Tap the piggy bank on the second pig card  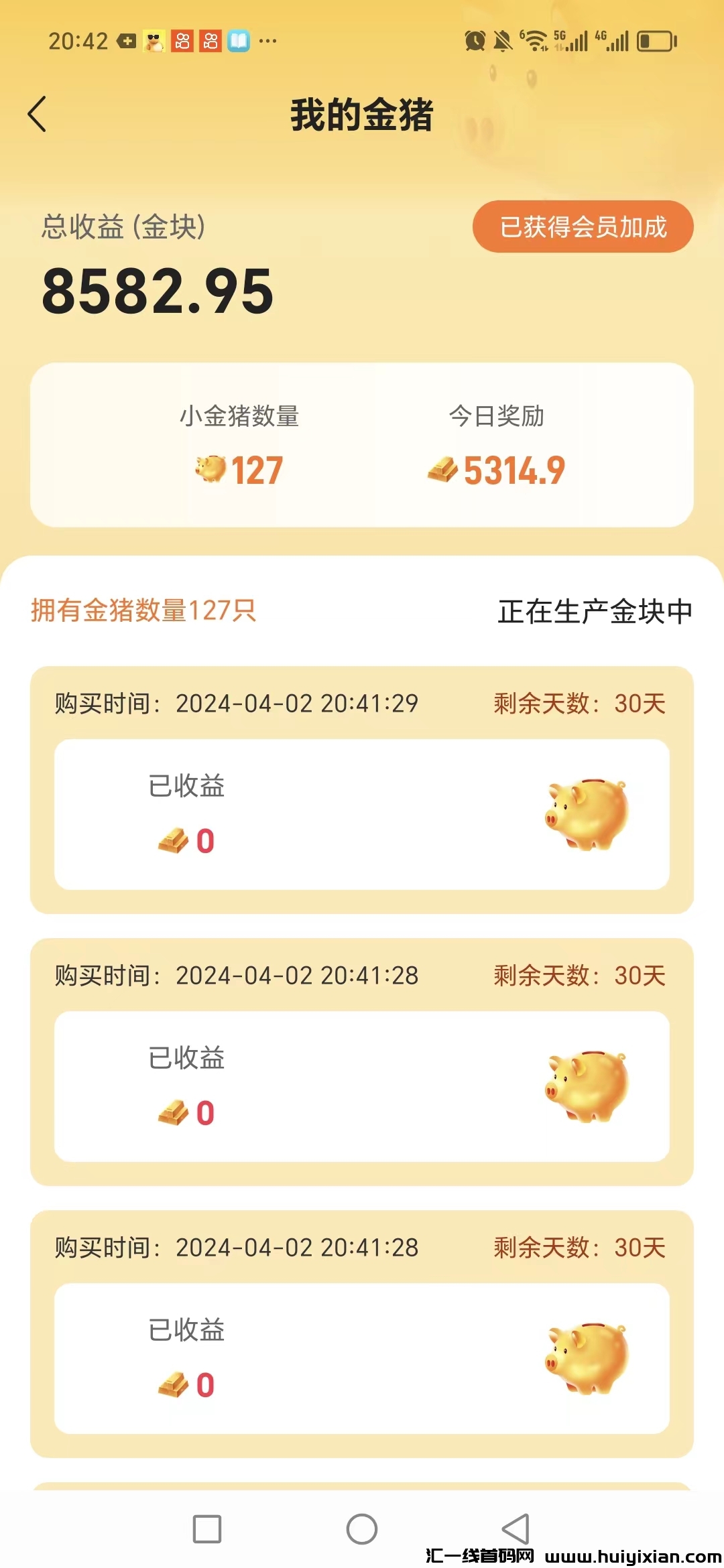pos(587,1086)
